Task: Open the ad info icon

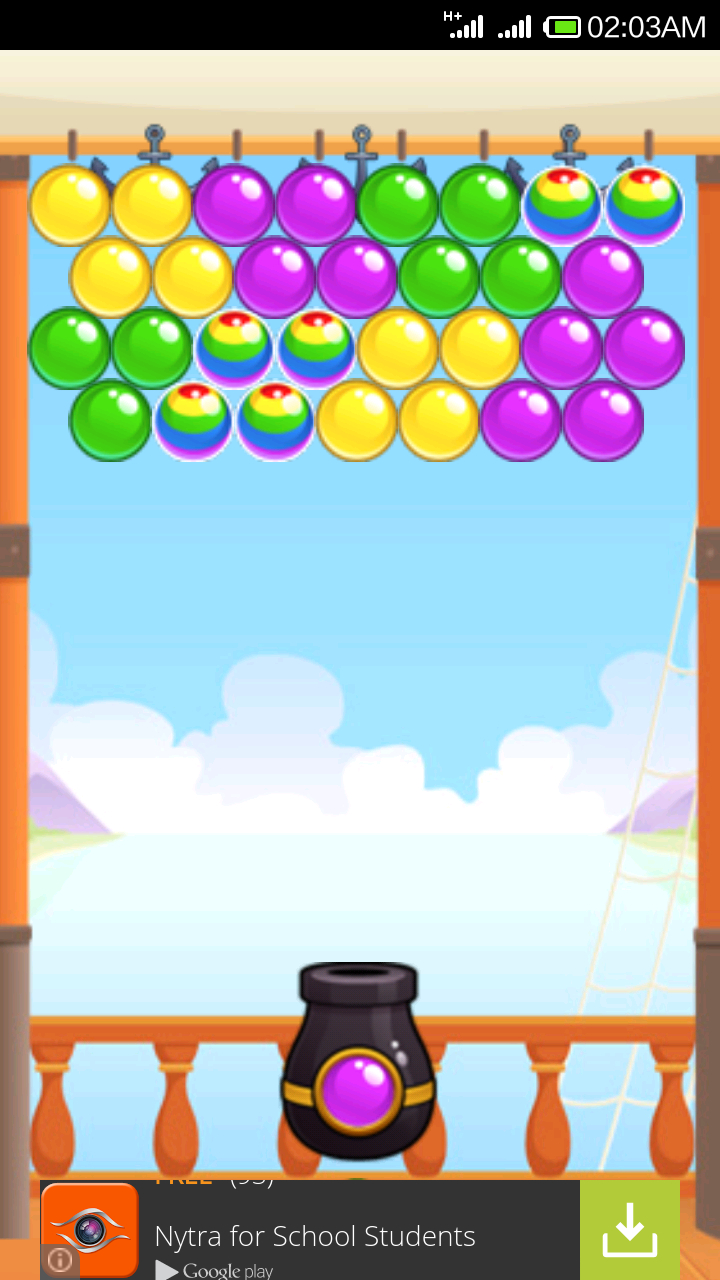Action: click(x=59, y=1261)
